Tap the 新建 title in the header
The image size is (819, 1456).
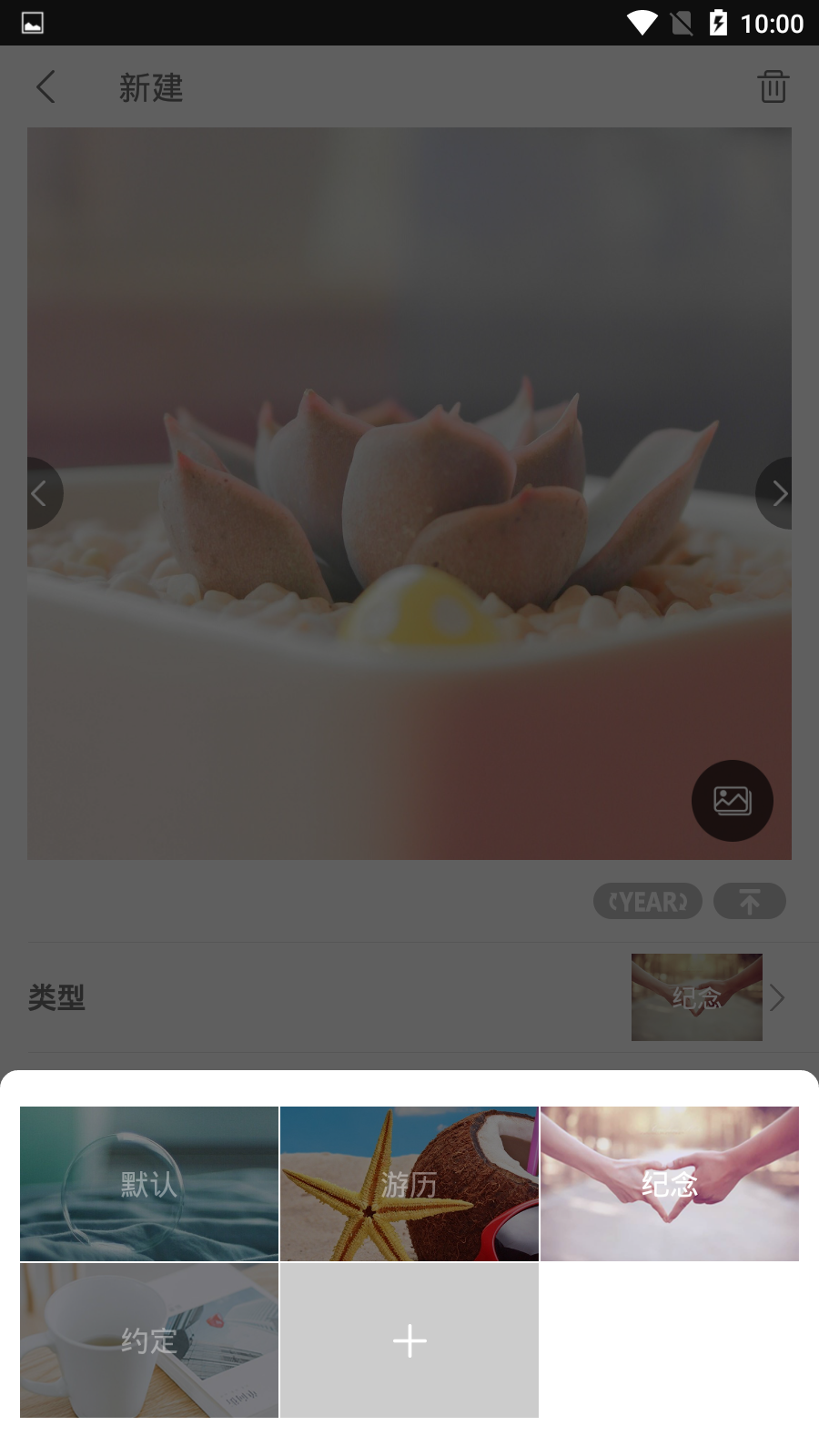click(x=151, y=88)
